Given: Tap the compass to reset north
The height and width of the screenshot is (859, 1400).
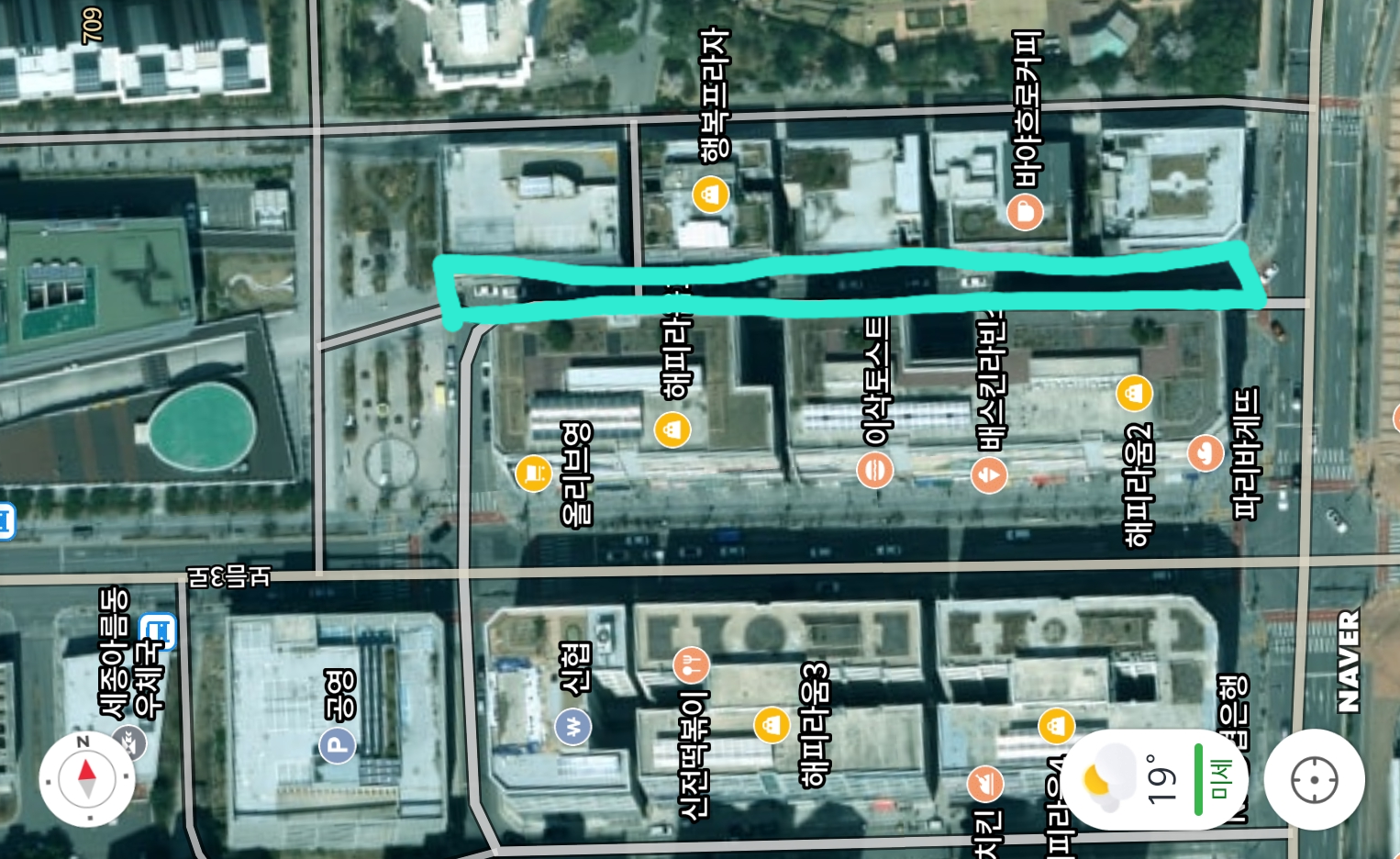Looking at the screenshot, I should [86, 779].
